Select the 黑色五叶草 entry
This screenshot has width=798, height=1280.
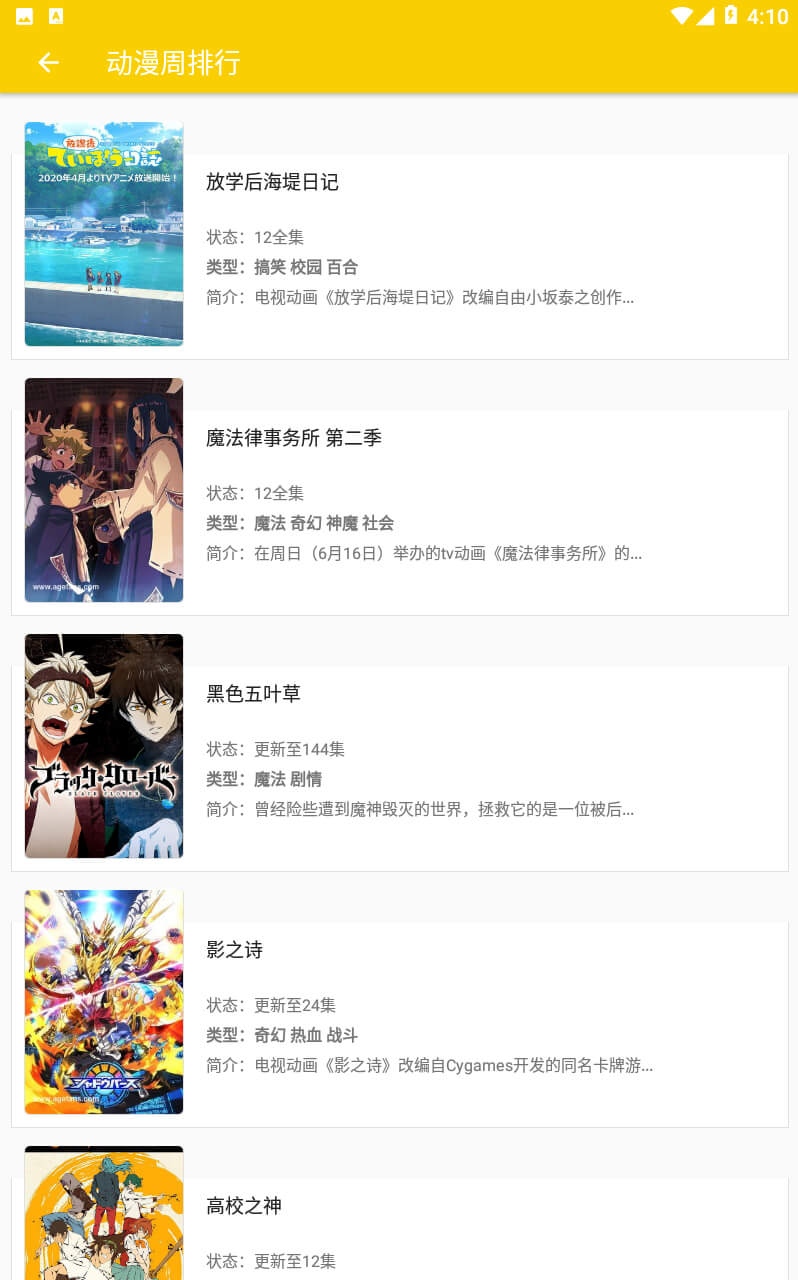click(400, 752)
